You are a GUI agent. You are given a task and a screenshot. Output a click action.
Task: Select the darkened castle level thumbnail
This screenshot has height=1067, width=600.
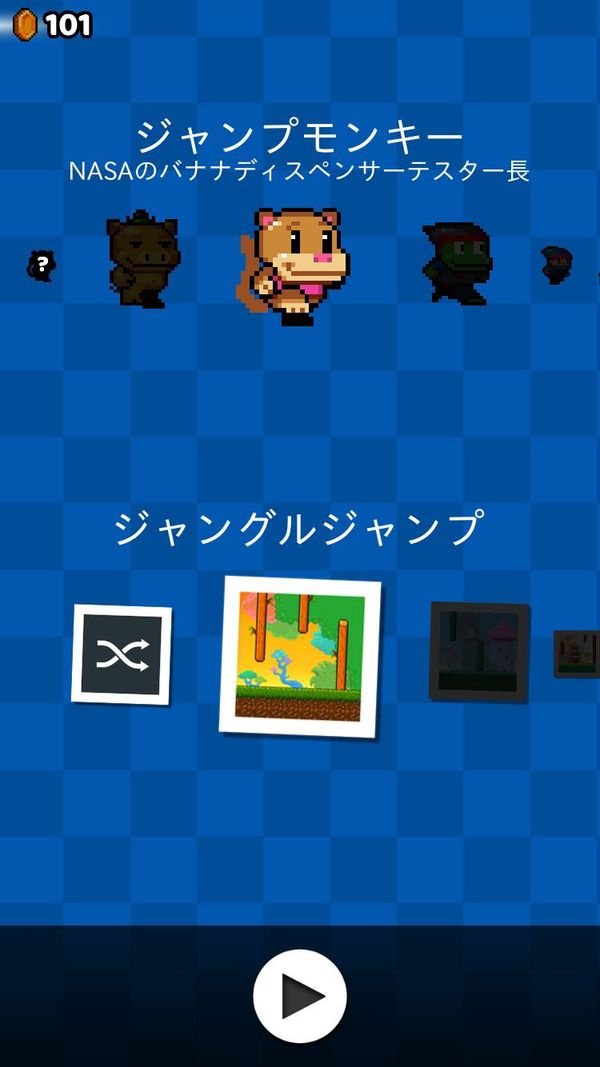coord(479,651)
